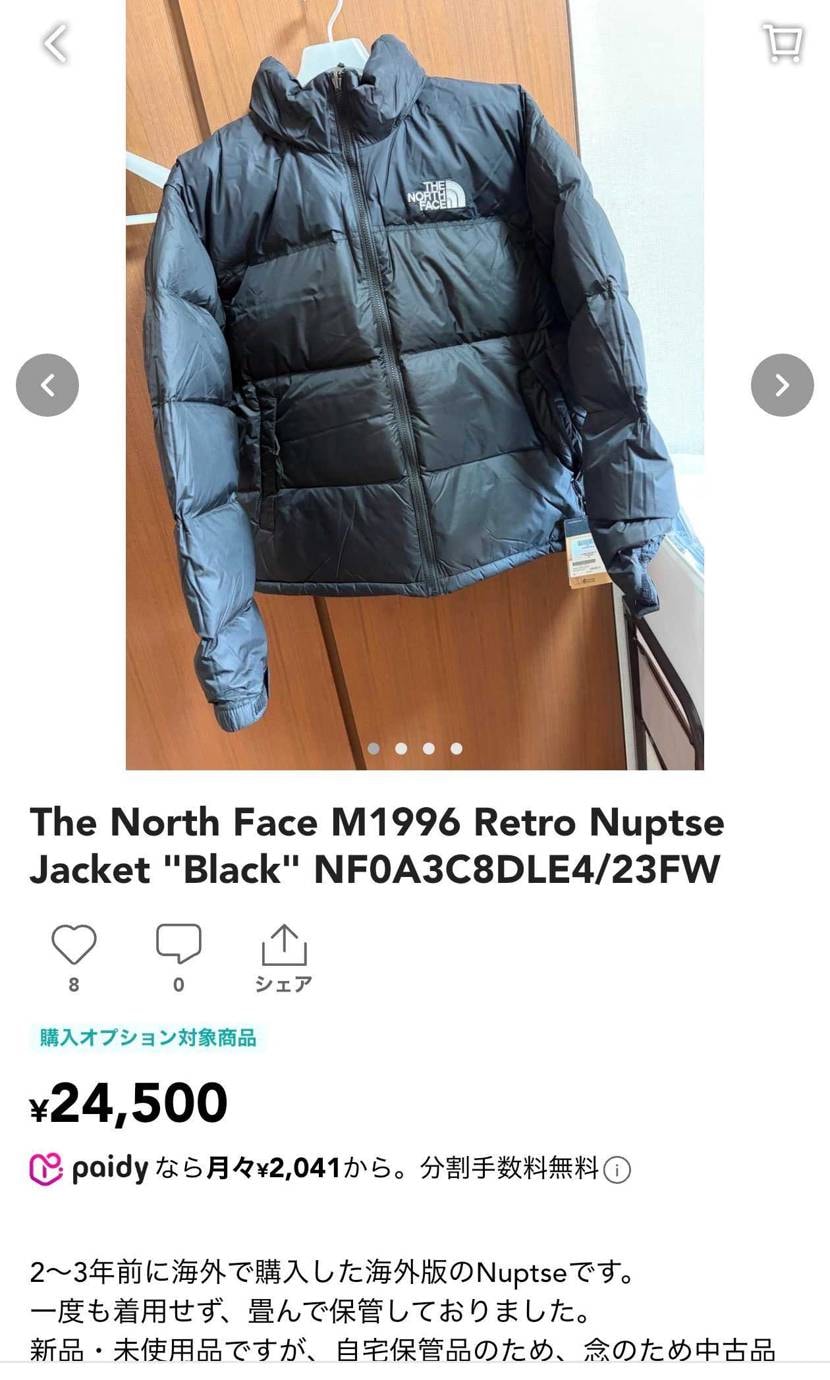The image size is (830, 1380).
Task: Tap the comment bubble showing 0
Action: pyautogui.click(x=180, y=983)
